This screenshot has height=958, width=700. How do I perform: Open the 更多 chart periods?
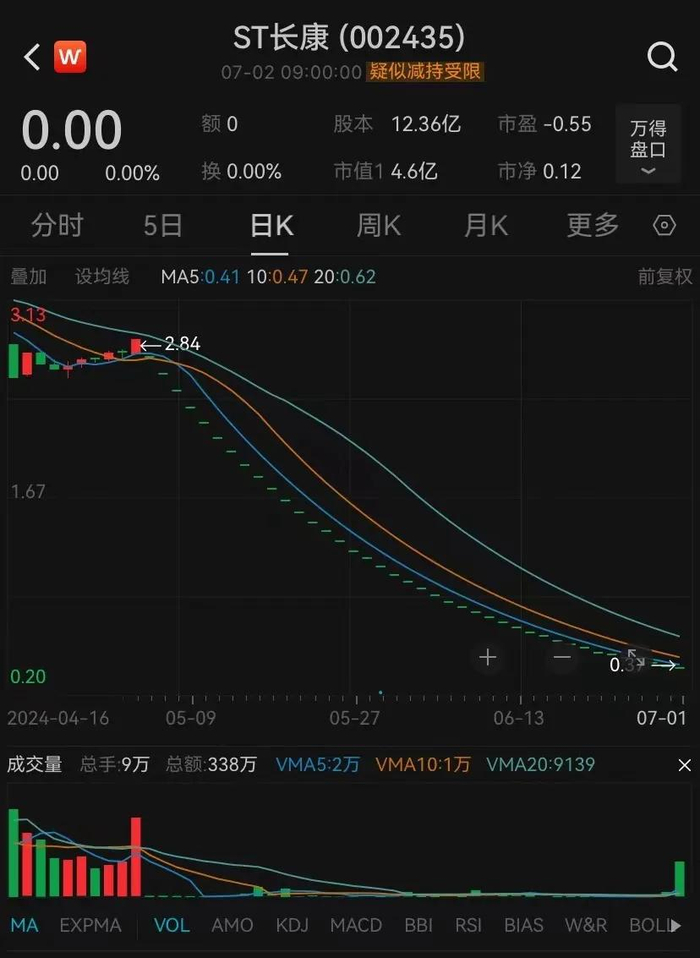point(593,226)
